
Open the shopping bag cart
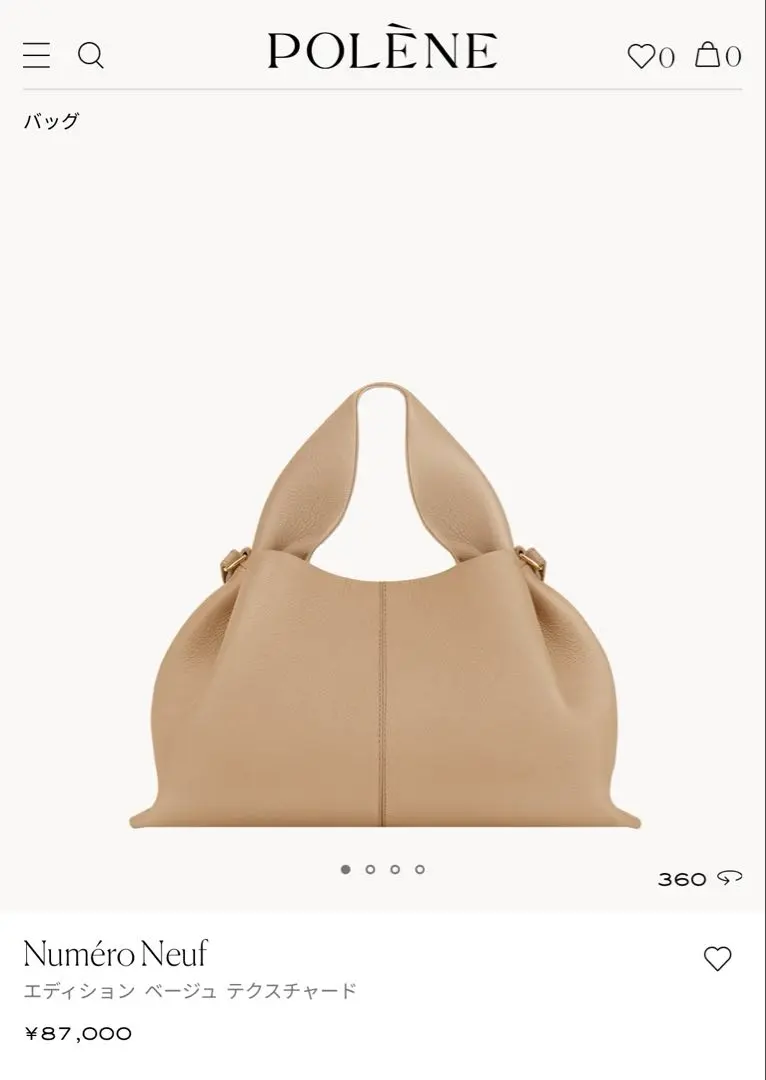coord(708,54)
